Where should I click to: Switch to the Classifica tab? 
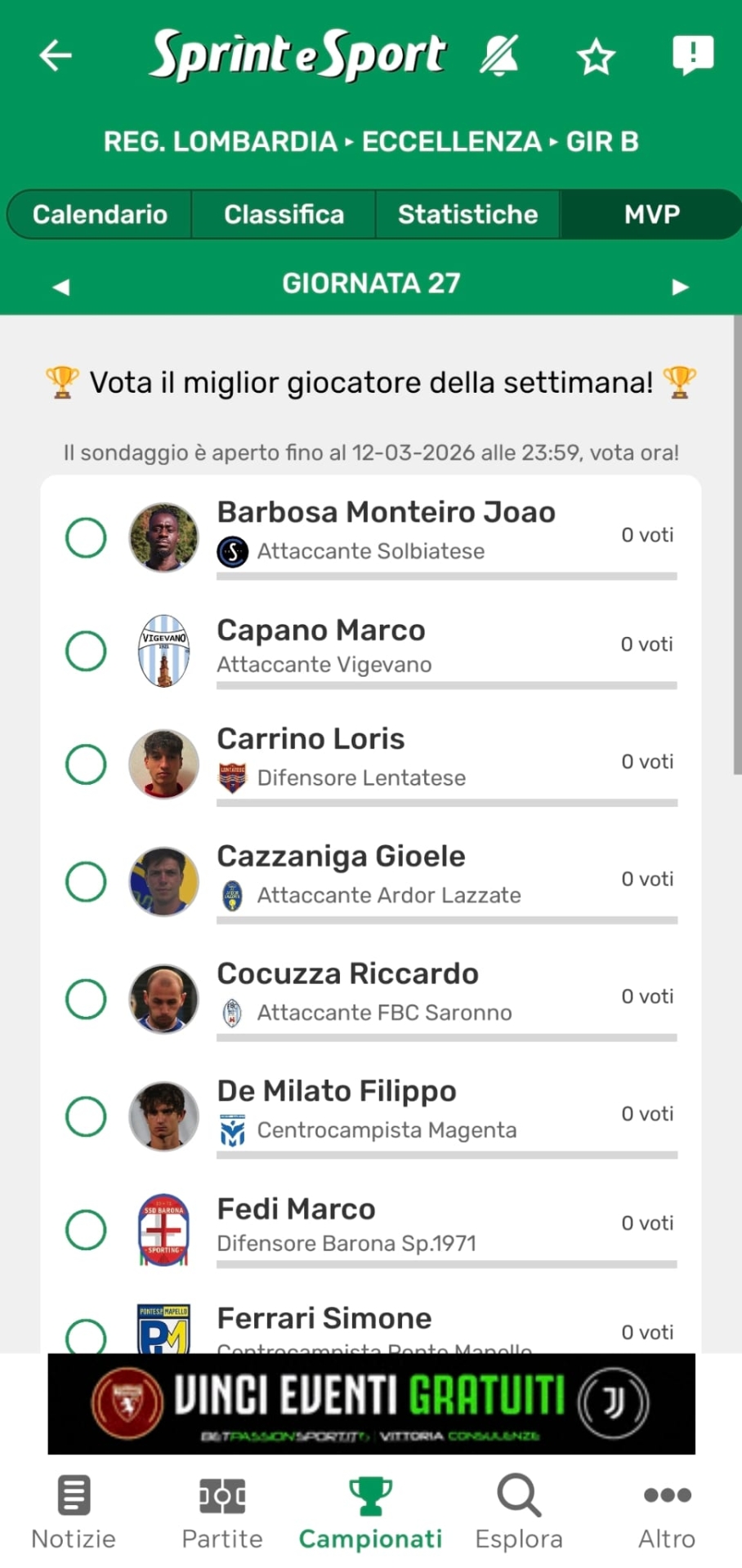pyautogui.click(x=284, y=214)
